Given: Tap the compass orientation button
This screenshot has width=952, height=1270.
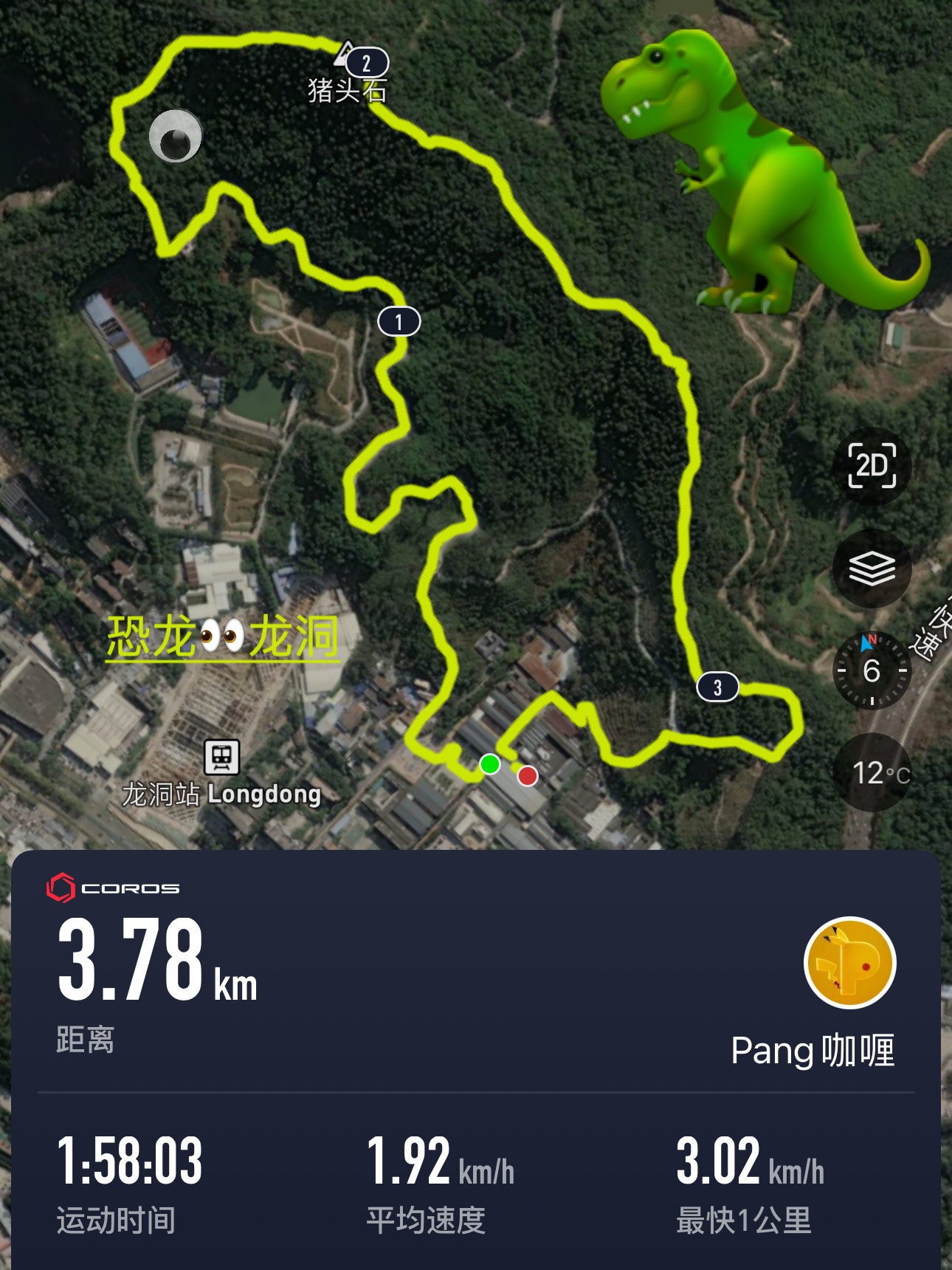Looking at the screenshot, I should [x=872, y=670].
